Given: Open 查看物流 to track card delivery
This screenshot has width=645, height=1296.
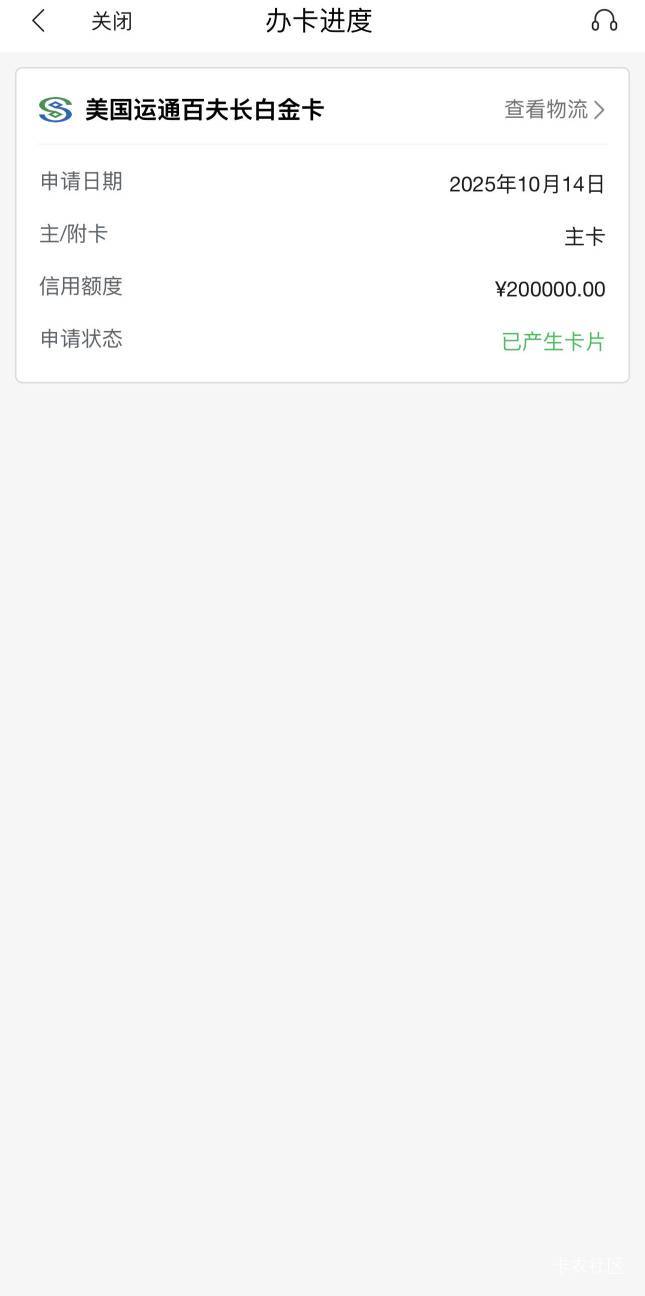Looking at the screenshot, I should tap(555, 110).
